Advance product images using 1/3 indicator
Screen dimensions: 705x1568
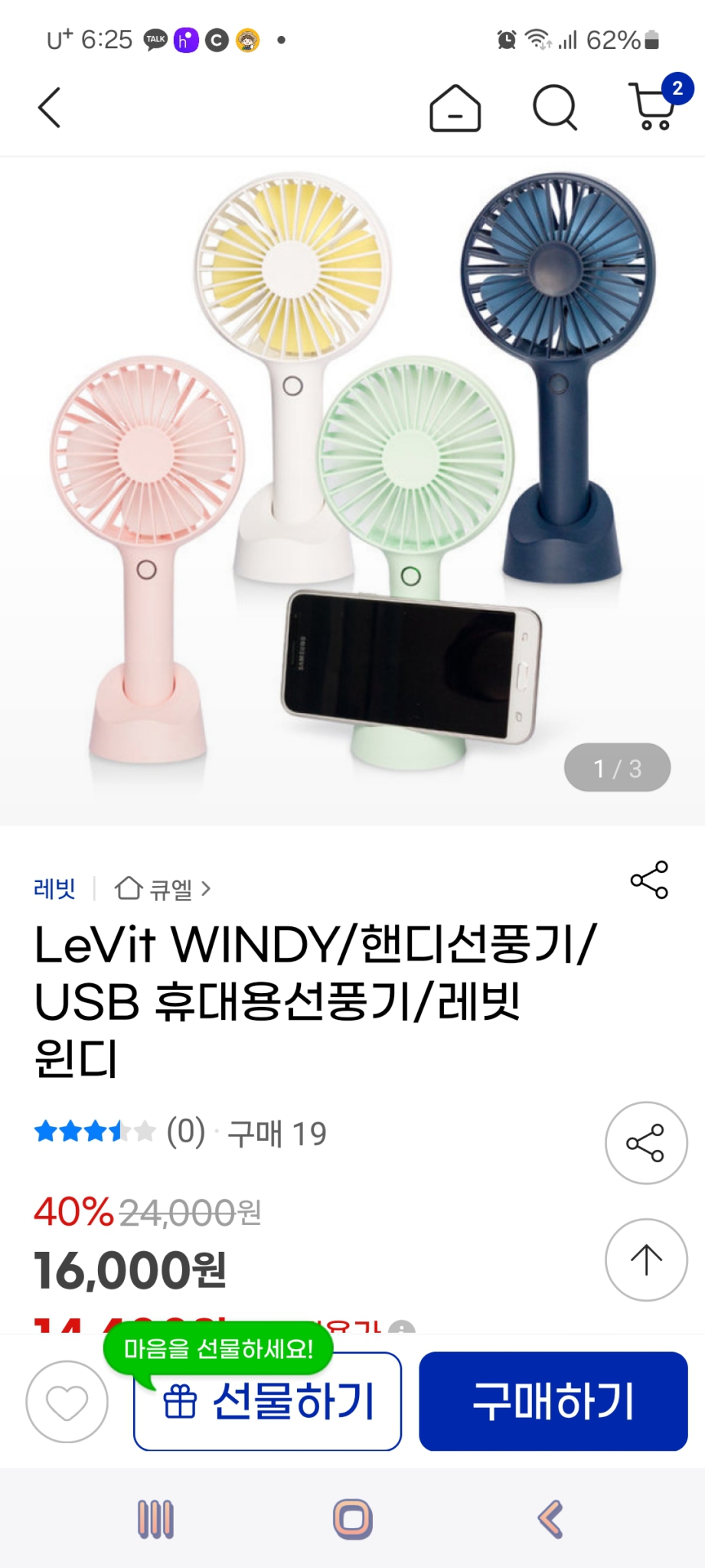coord(615,768)
